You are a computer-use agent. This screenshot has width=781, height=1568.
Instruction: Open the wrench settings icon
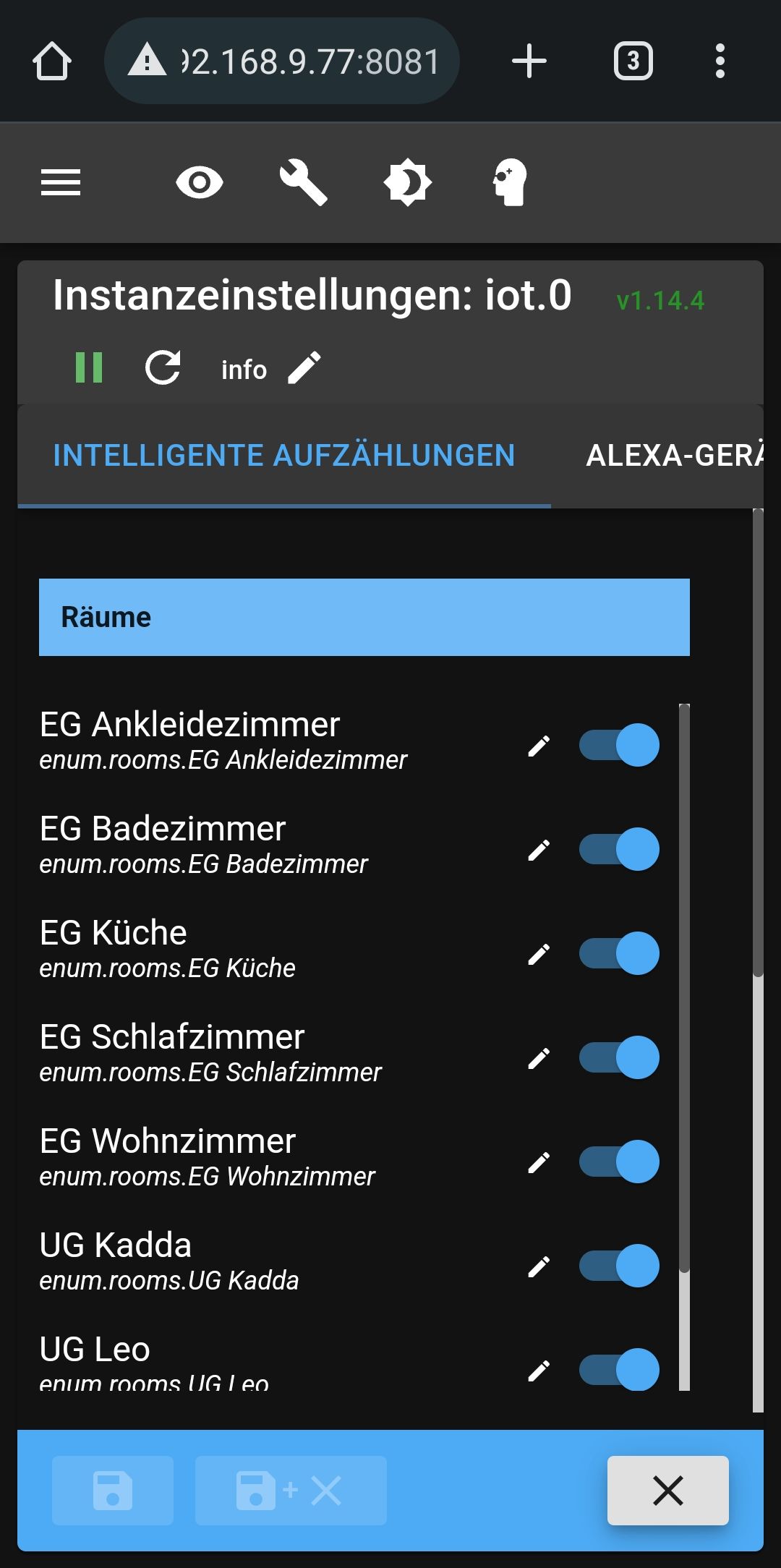pos(304,182)
